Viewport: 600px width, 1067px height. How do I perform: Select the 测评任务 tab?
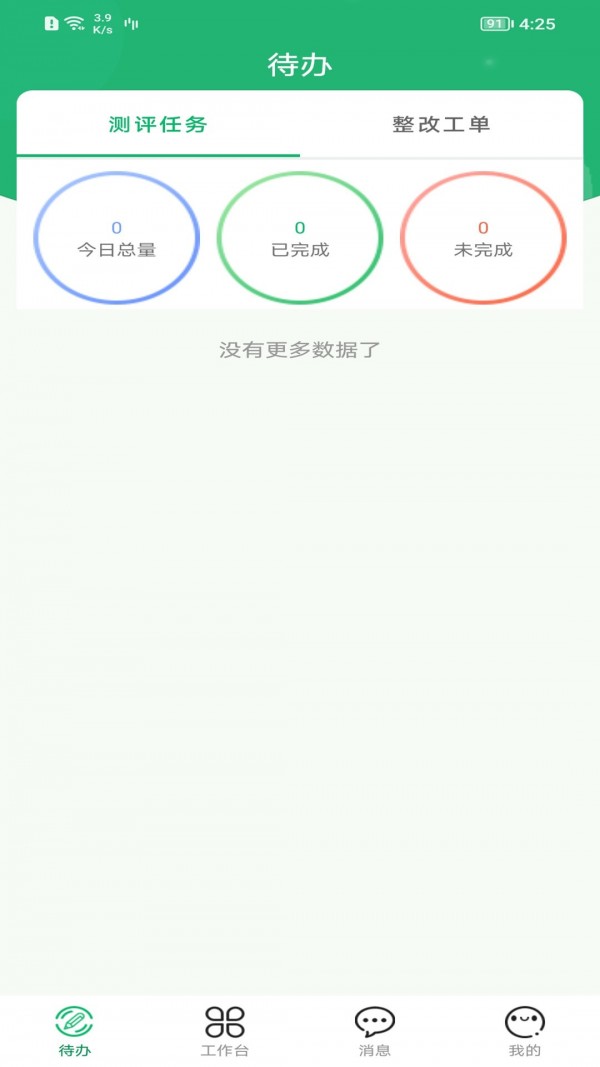[158, 125]
